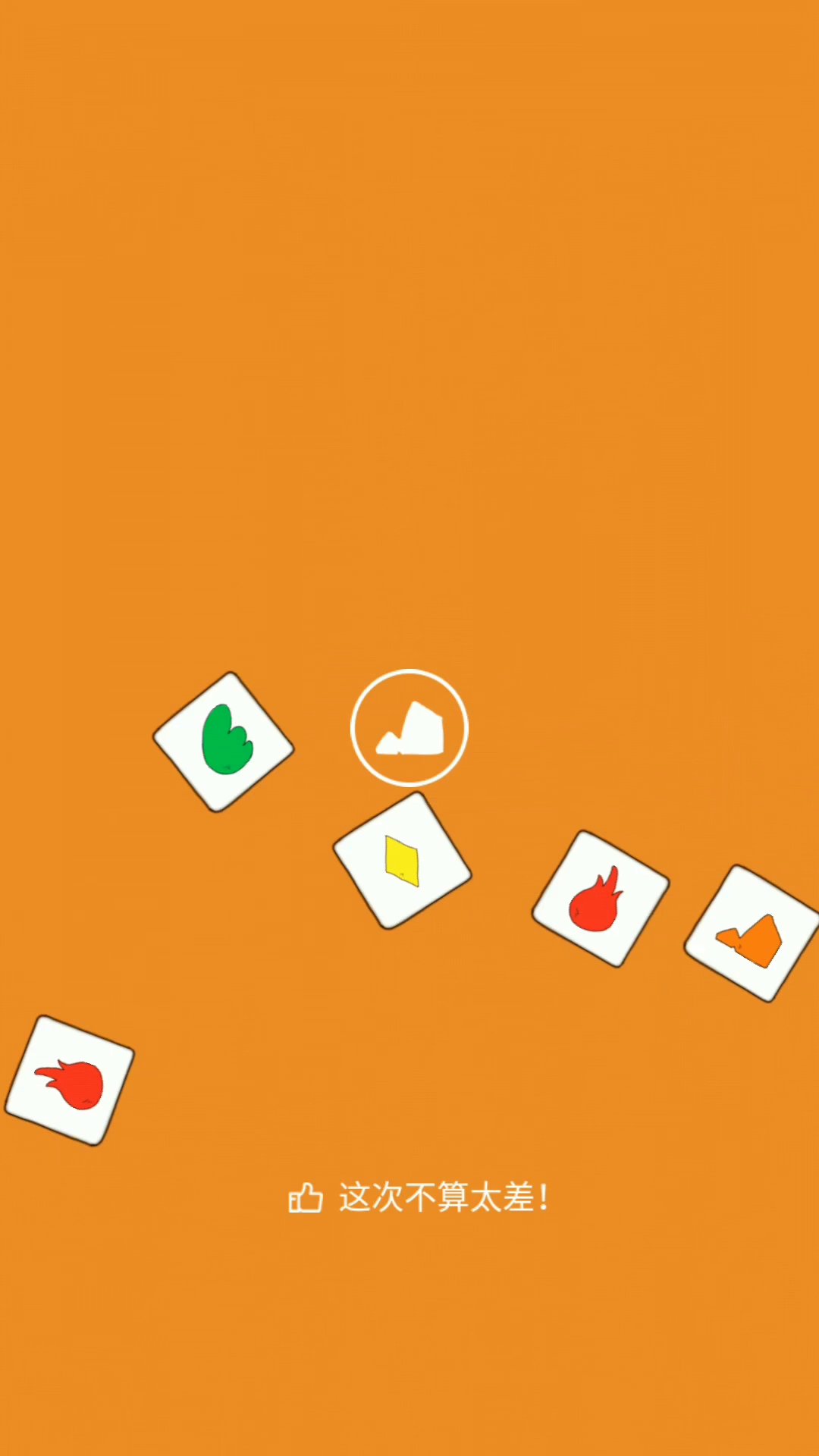Tap the circled white mountain silhouette
The height and width of the screenshot is (1456, 819).
pyautogui.click(x=409, y=728)
